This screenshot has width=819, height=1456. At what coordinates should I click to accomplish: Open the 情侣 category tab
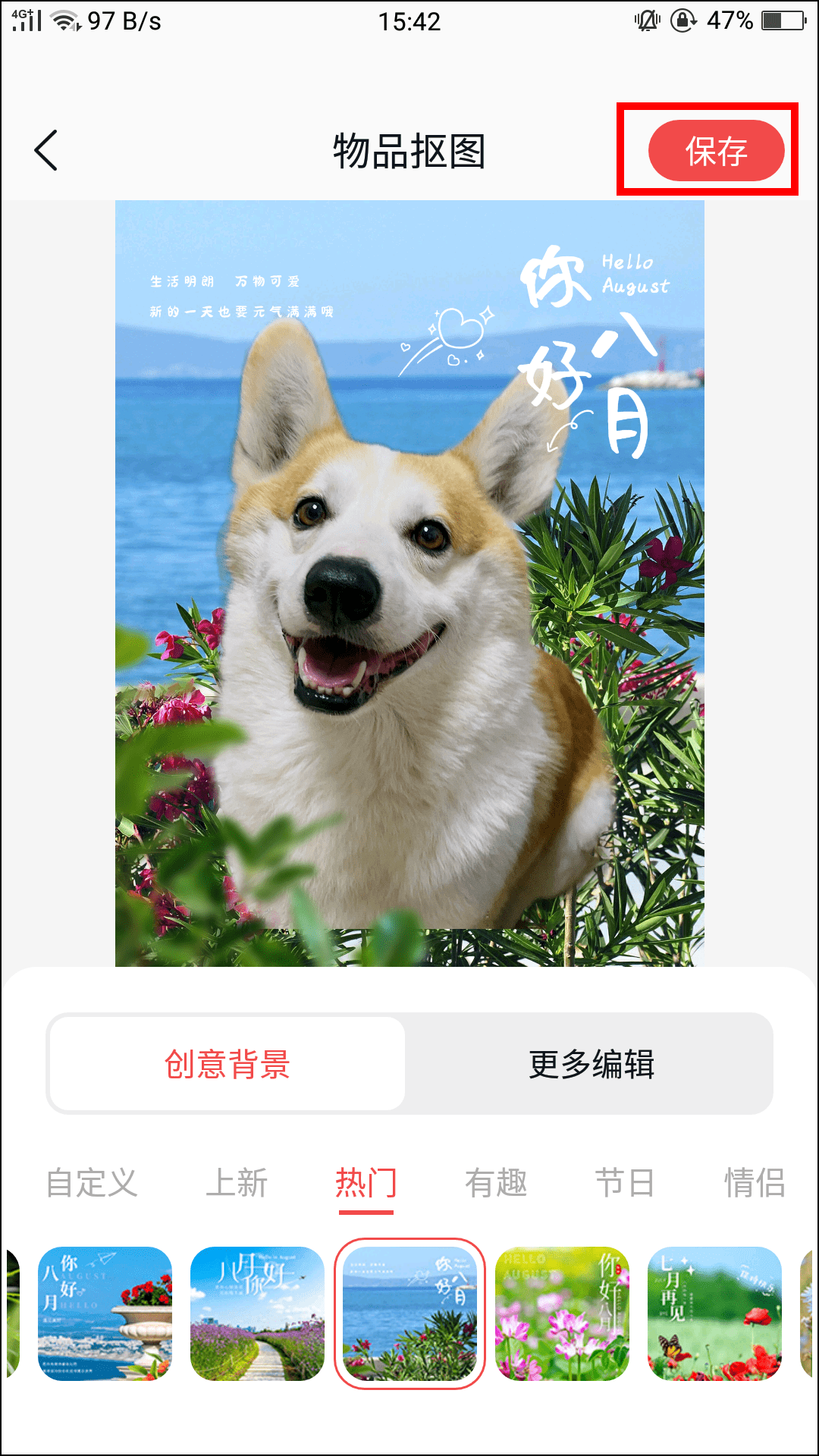(755, 1183)
